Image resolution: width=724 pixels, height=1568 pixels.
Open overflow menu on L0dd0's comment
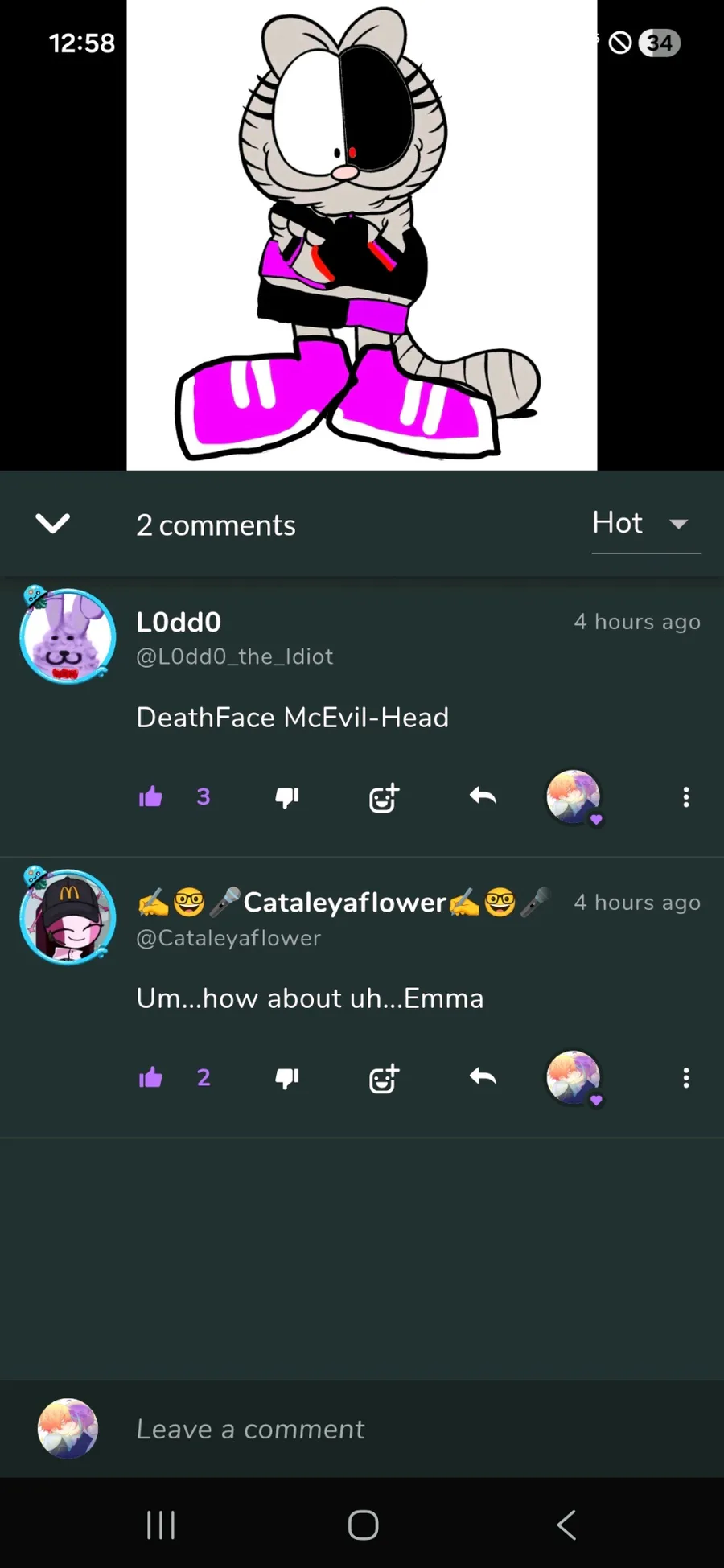pos(685,796)
